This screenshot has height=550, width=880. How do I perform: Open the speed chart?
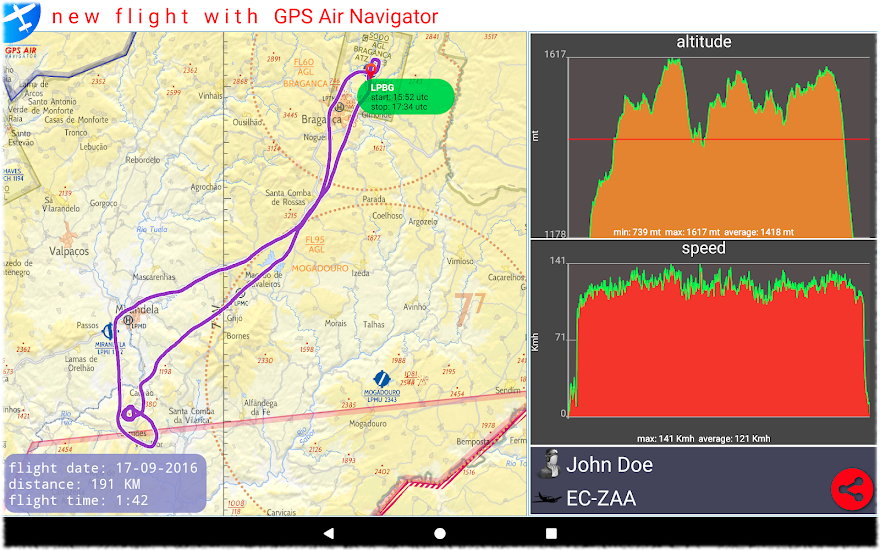(703, 342)
